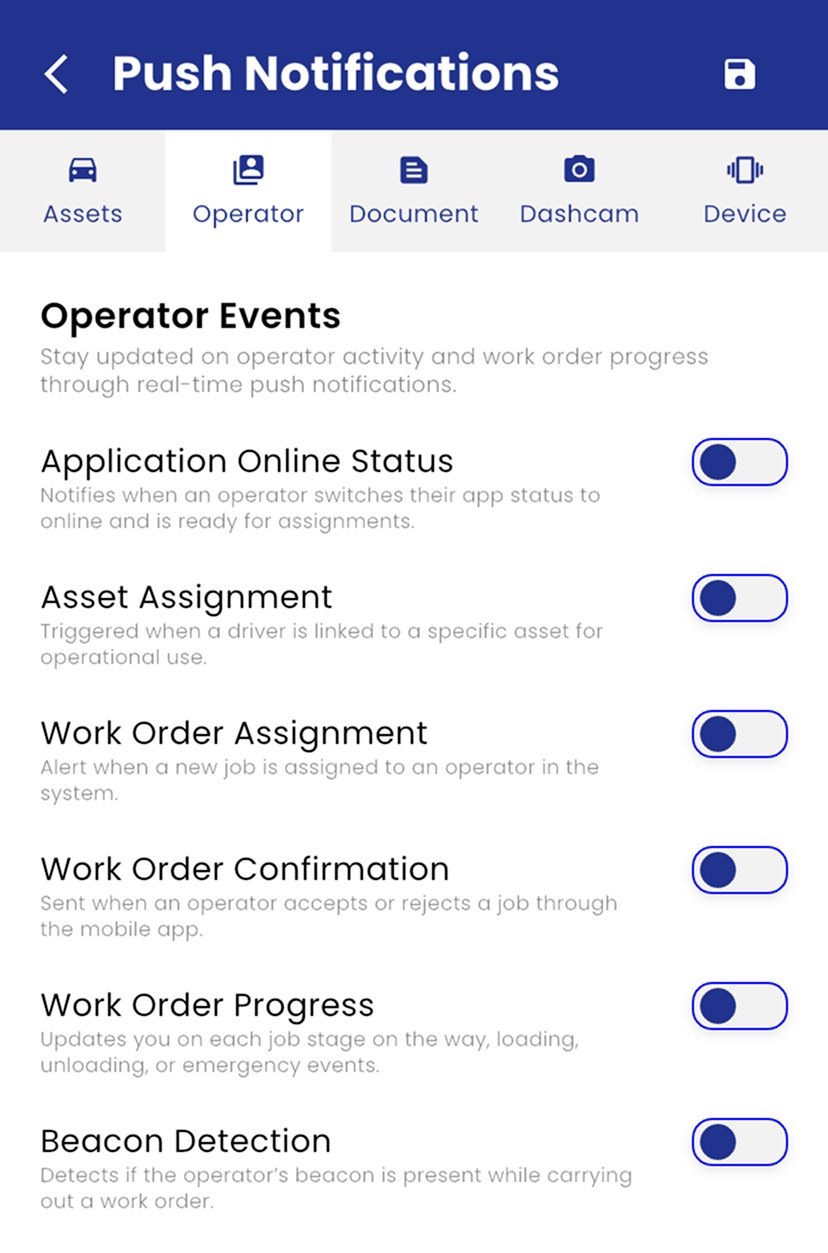
Task: Switch off Work Order Progress updates
Action: [739, 1006]
